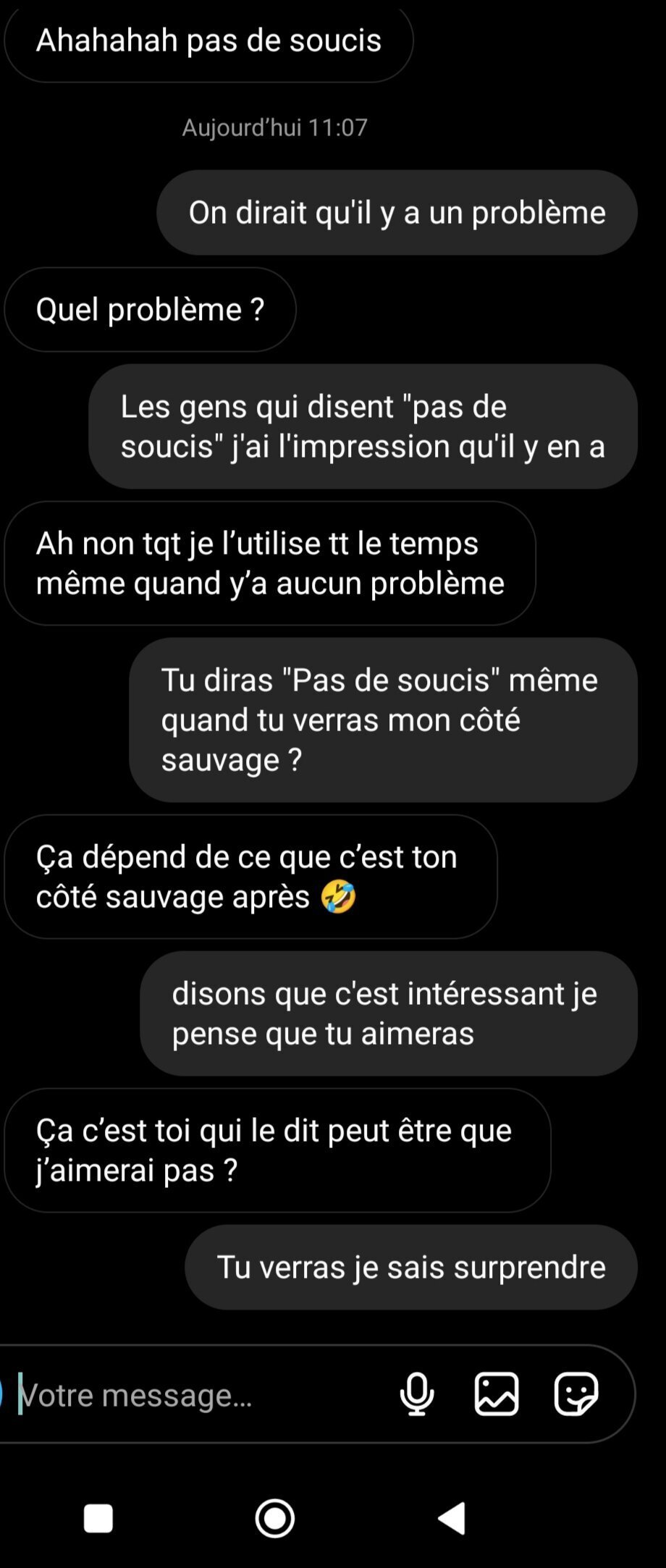Record a voice message with the microphone
This screenshot has height=1568, width=666.
coord(417,1394)
